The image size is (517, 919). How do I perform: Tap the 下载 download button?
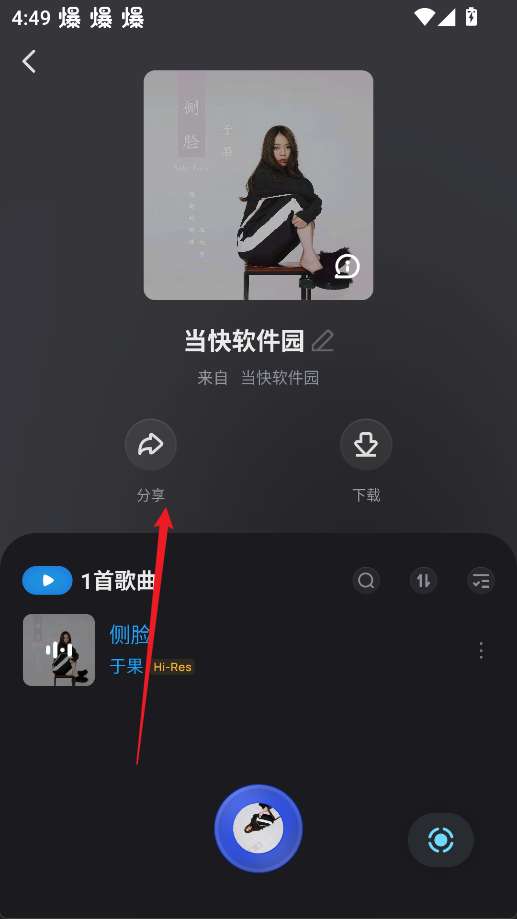pos(366,445)
